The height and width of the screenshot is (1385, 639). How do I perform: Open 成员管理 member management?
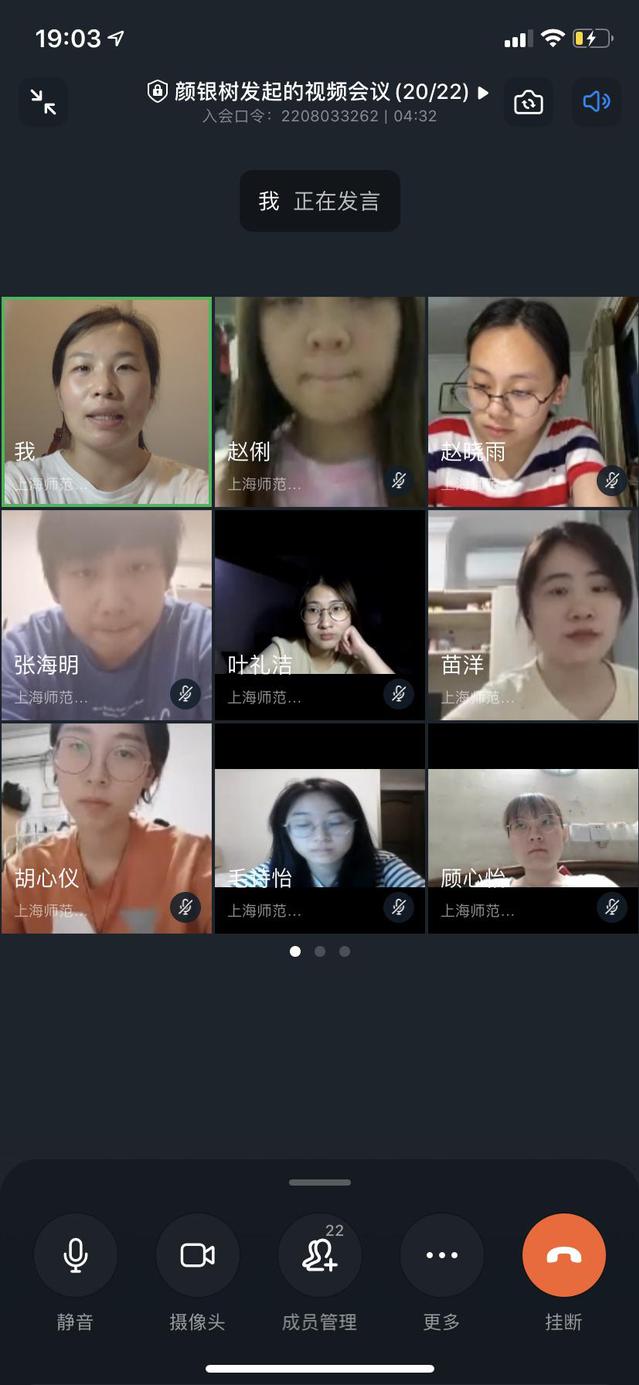click(319, 1255)
